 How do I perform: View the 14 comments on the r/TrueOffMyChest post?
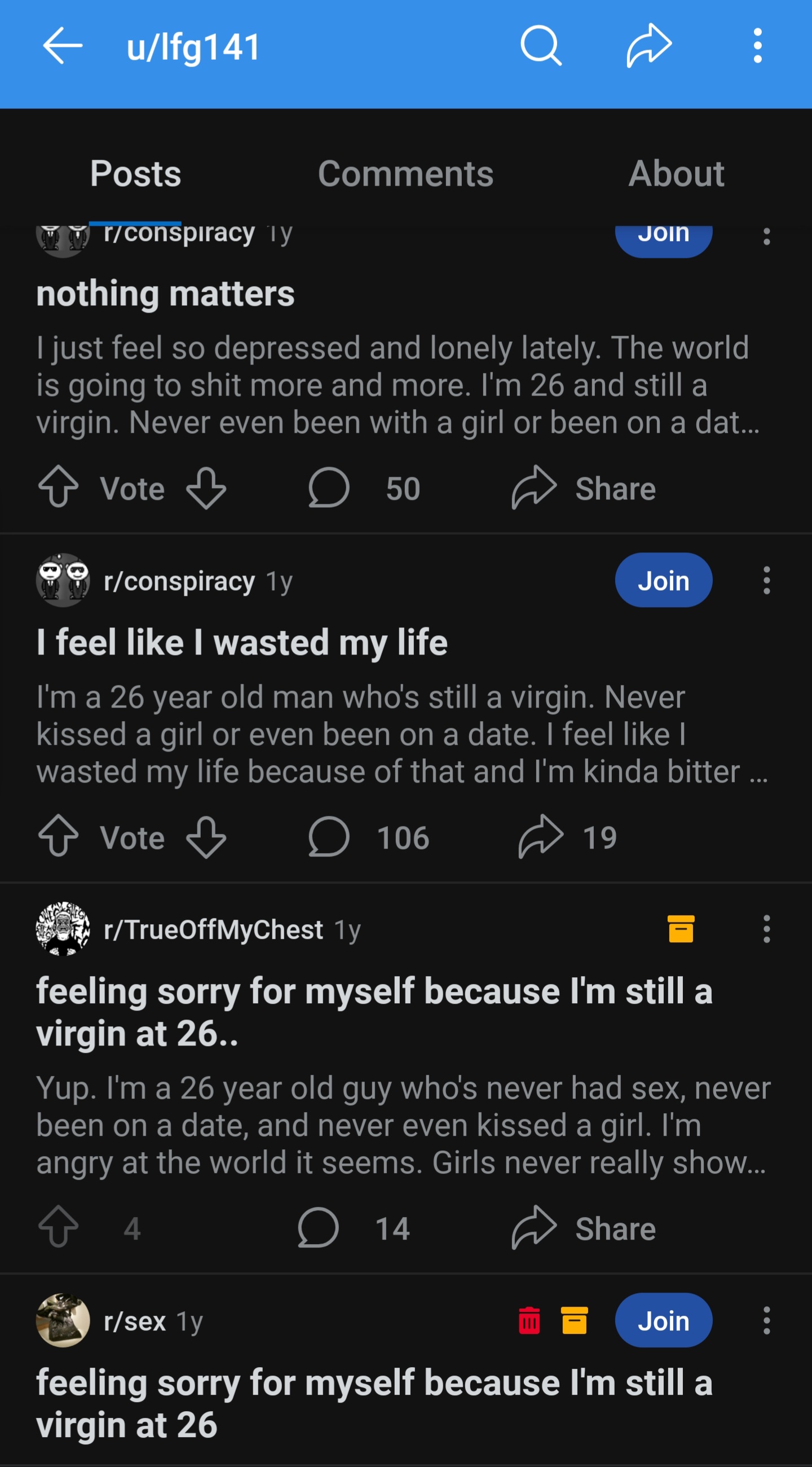point(354,1228)
